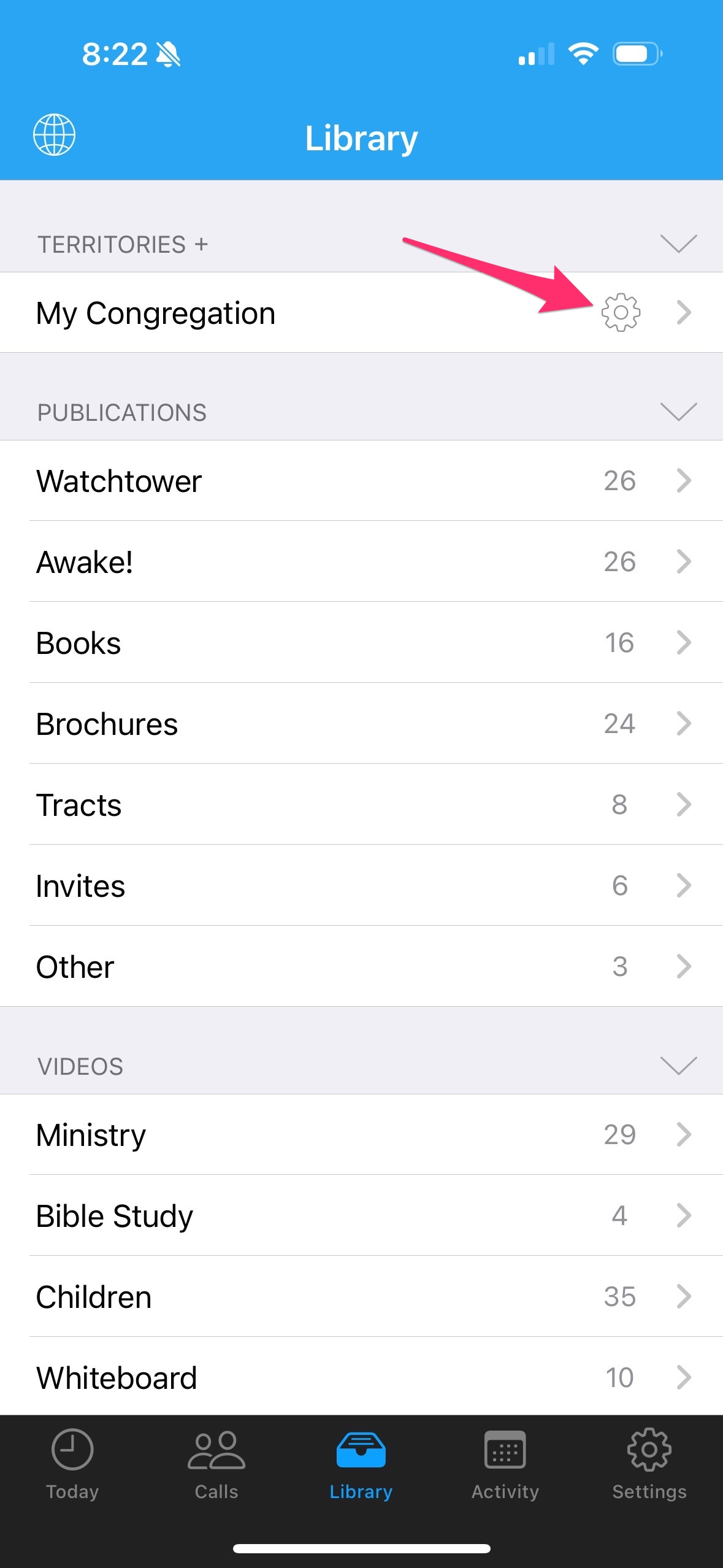Switch to the Calls tab
723x1568 pixels.
[216, 1464]
